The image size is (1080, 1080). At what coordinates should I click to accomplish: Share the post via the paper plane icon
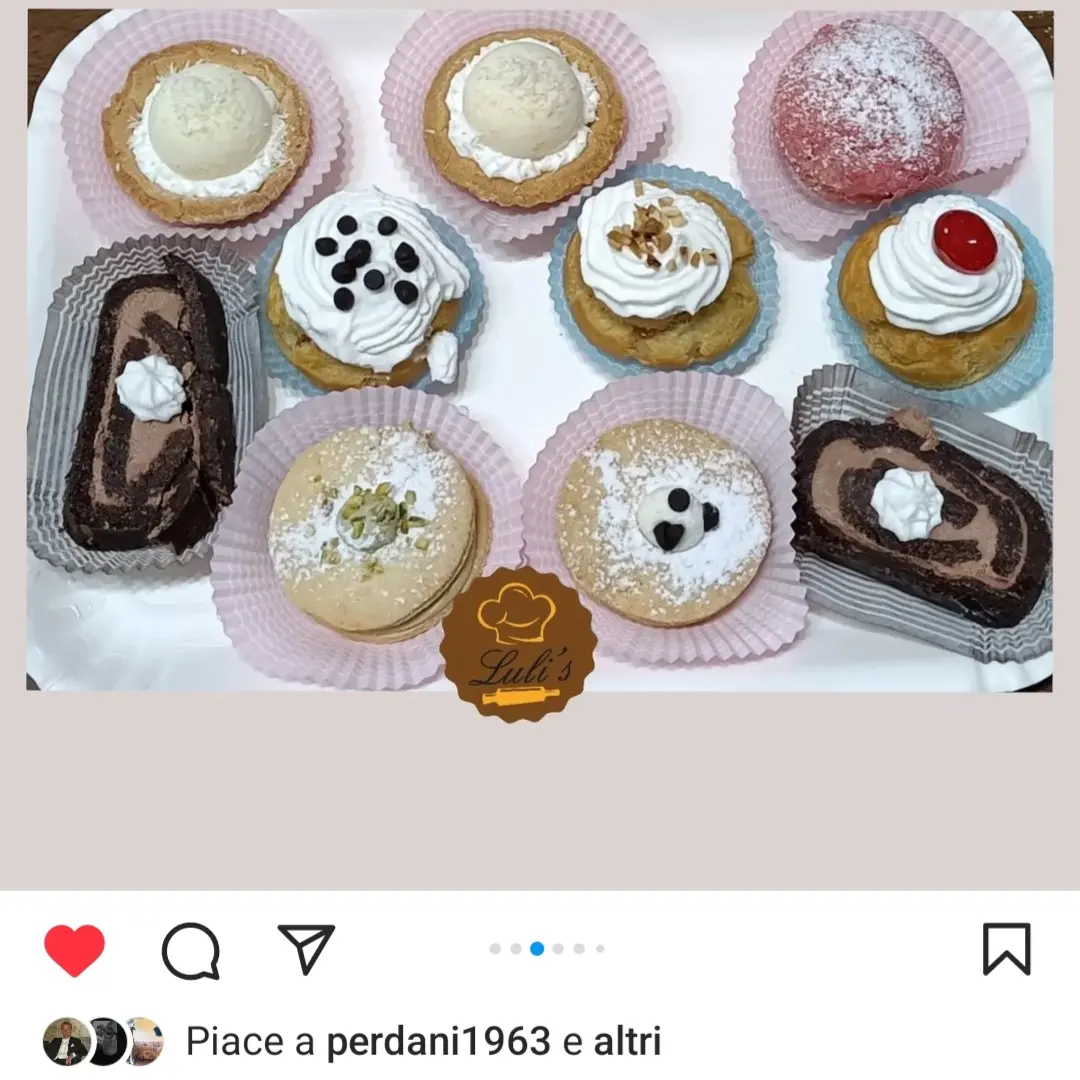pos(306,949)
